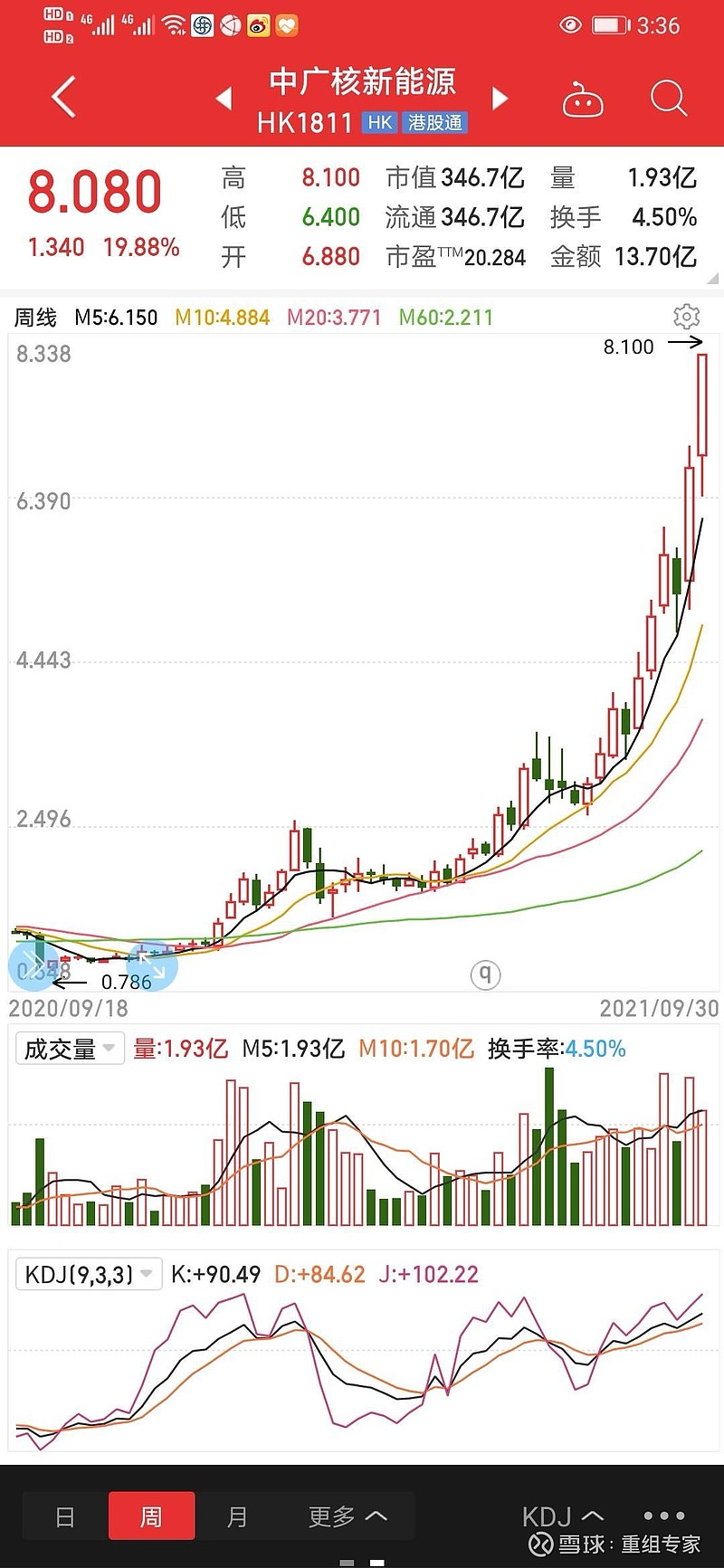This screenshot has width=724, height=1568.
Task: Open the KDJ(9,3,3) indicator dropdown
Action: pyautogui.click(x=89, y=1273)
